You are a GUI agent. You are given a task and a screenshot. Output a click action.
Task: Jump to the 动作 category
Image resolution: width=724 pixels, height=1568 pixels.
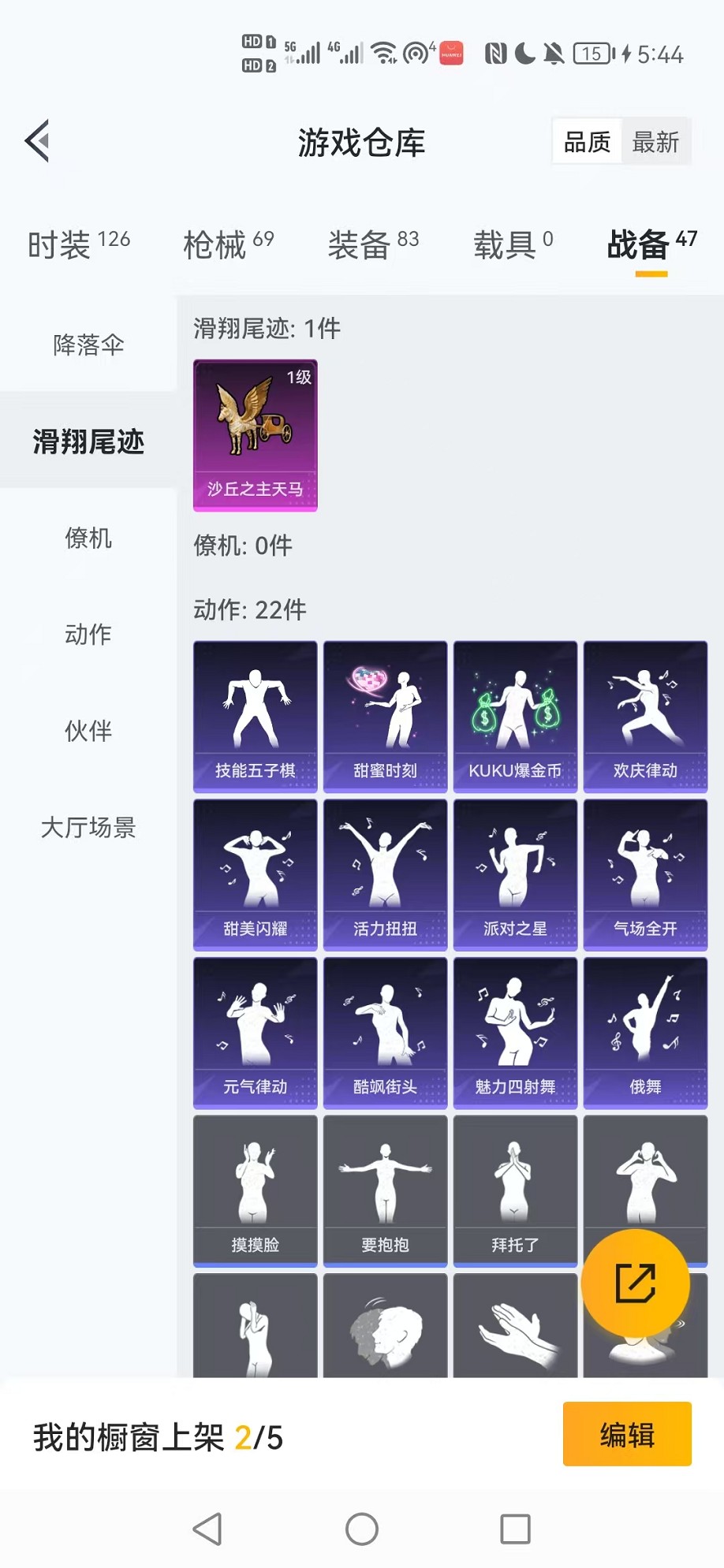[88, 635]
